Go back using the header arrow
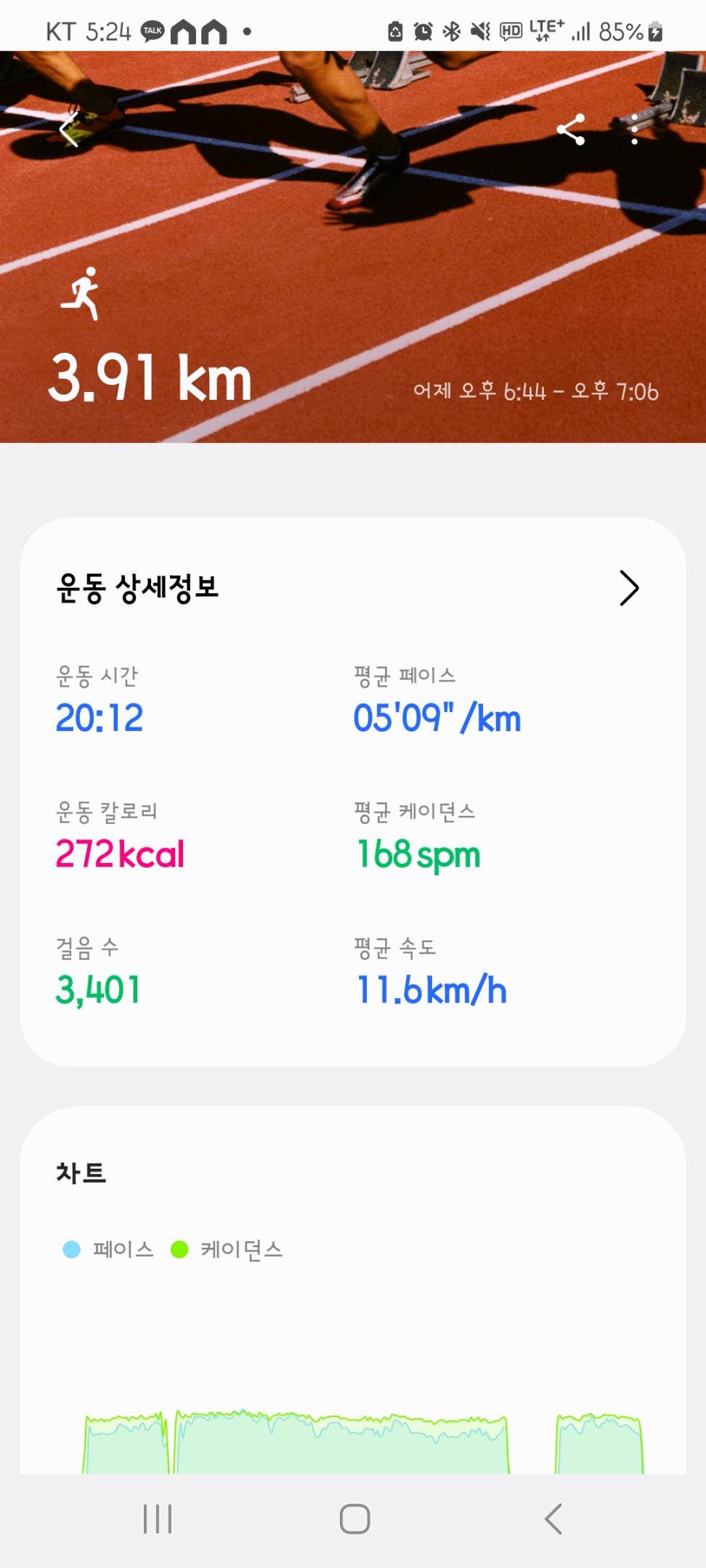This screenshot has height=1568, width=706. (69, 130)
